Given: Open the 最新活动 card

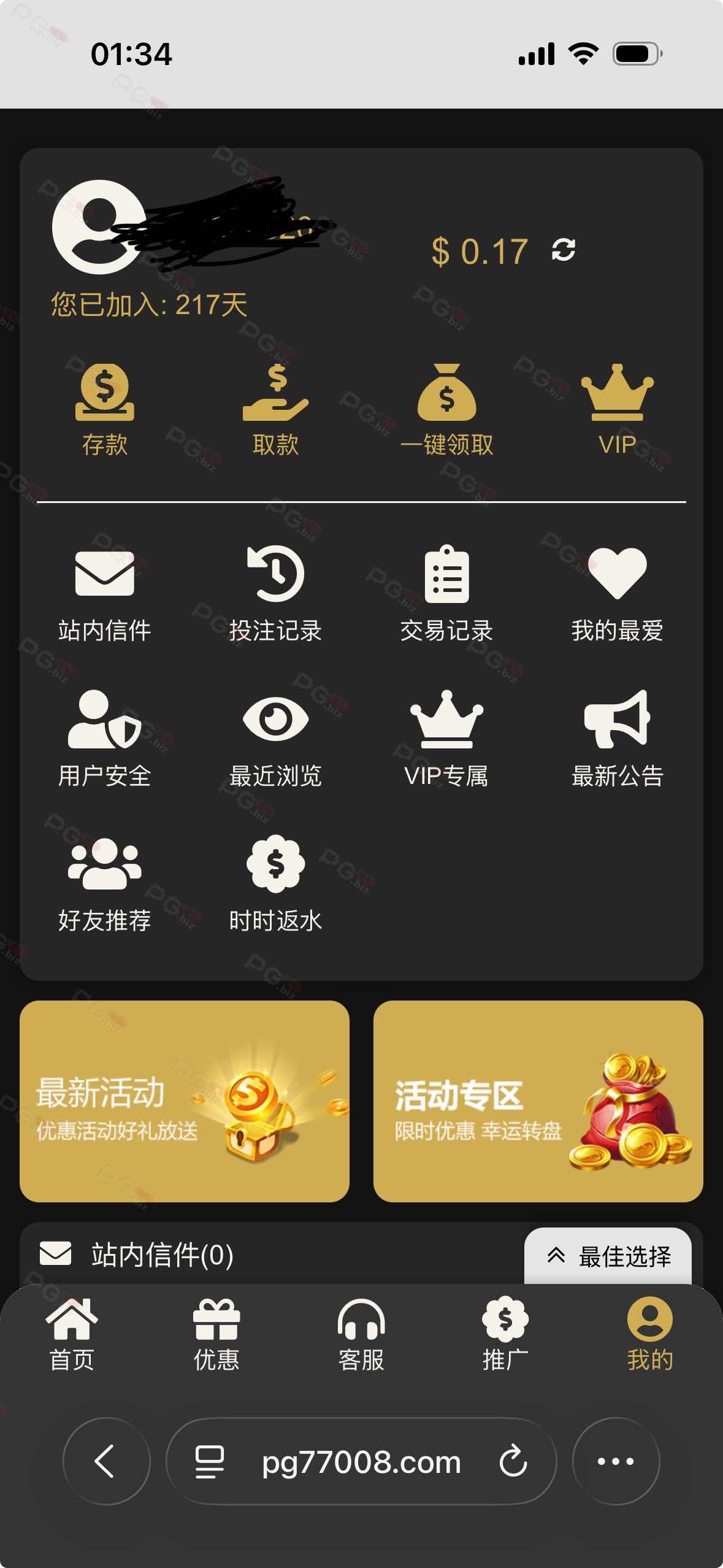Looking at the screenshot, I should tap(185, 1101).
